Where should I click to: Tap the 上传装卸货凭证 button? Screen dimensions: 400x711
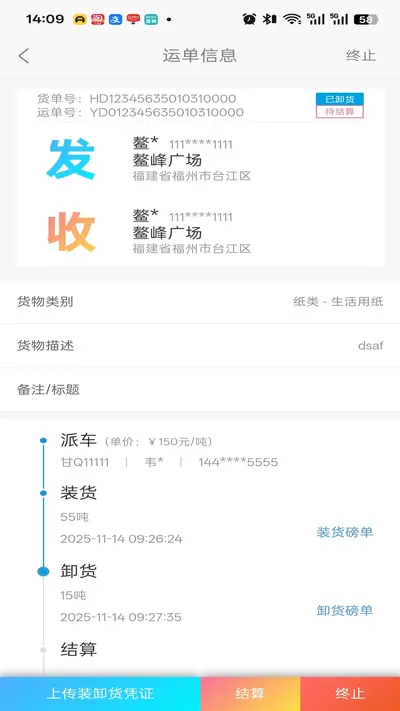[100, 694]
